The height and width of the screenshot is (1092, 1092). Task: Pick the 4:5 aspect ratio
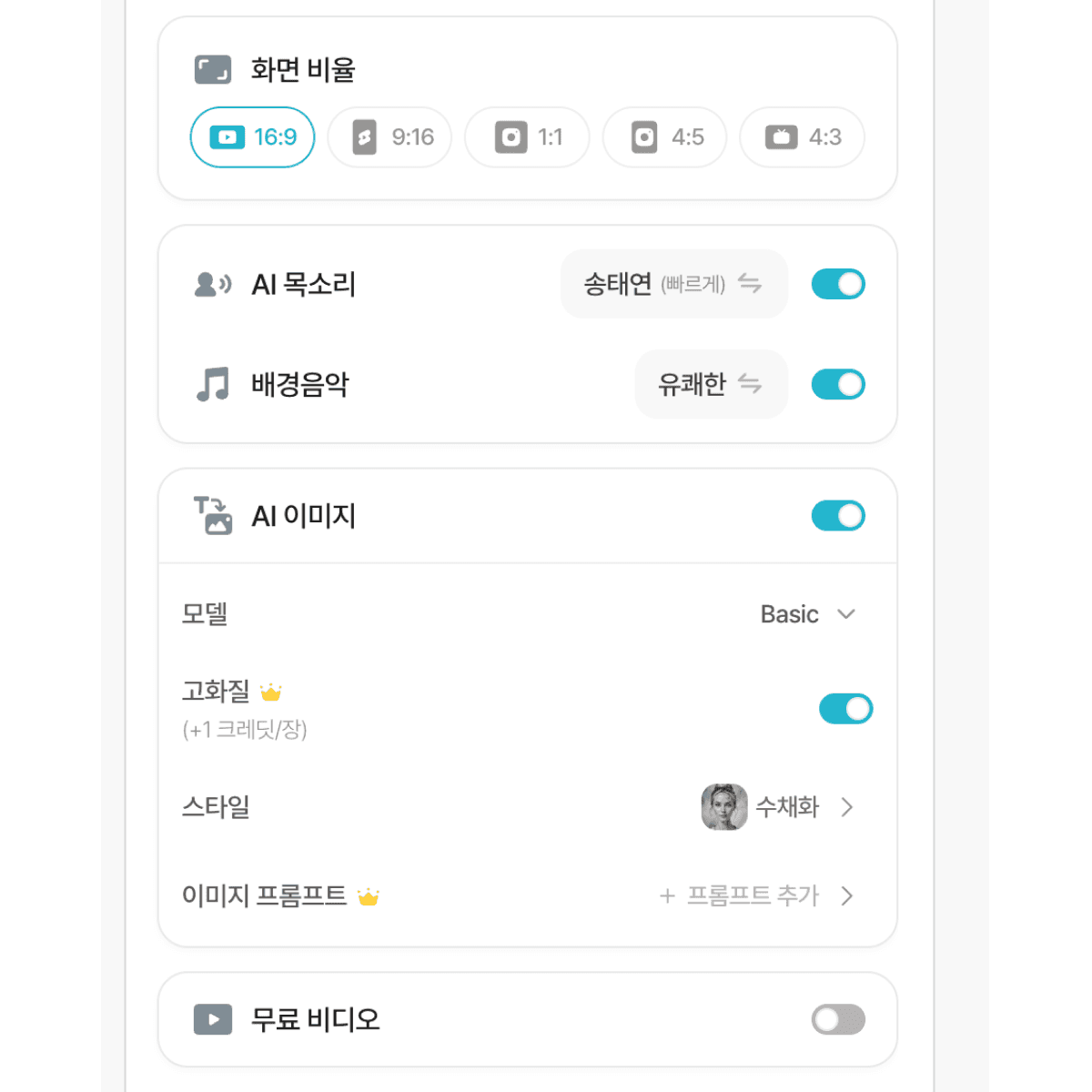coord(664,137)
